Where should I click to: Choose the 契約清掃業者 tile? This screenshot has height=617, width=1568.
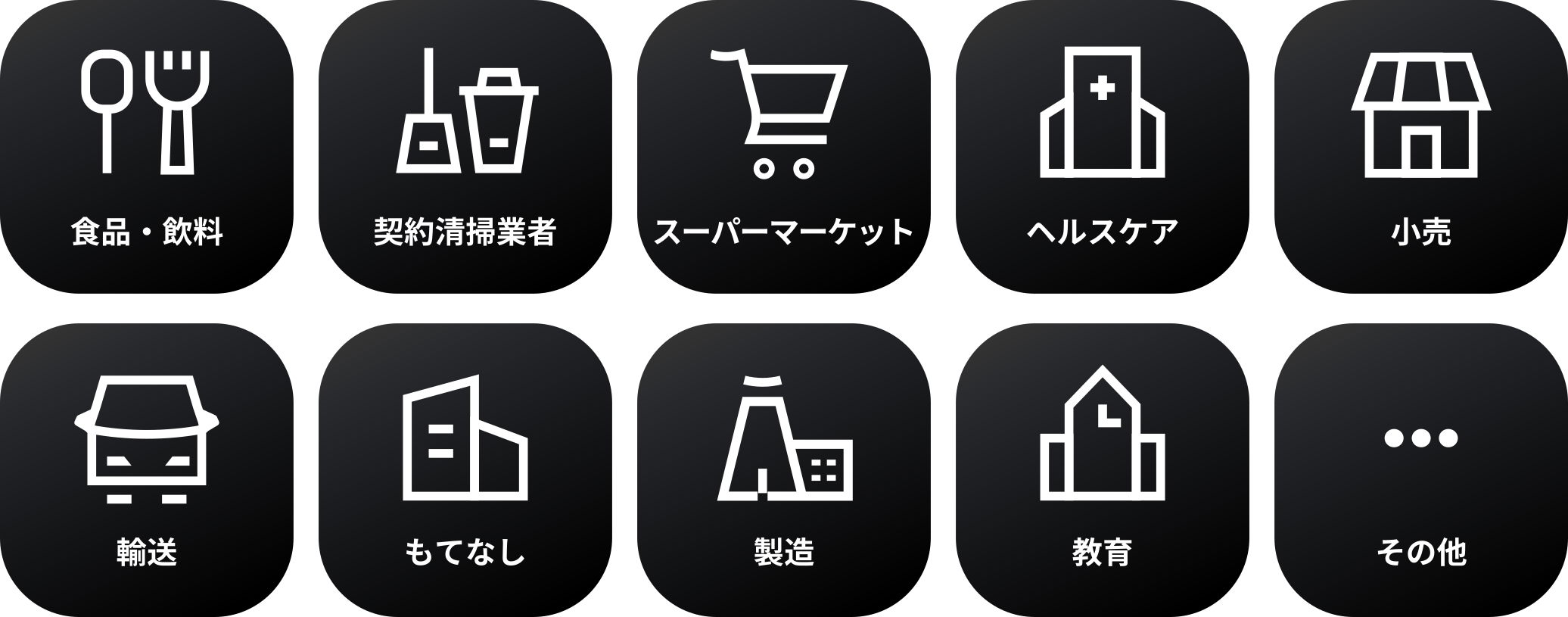coord(465,146)
